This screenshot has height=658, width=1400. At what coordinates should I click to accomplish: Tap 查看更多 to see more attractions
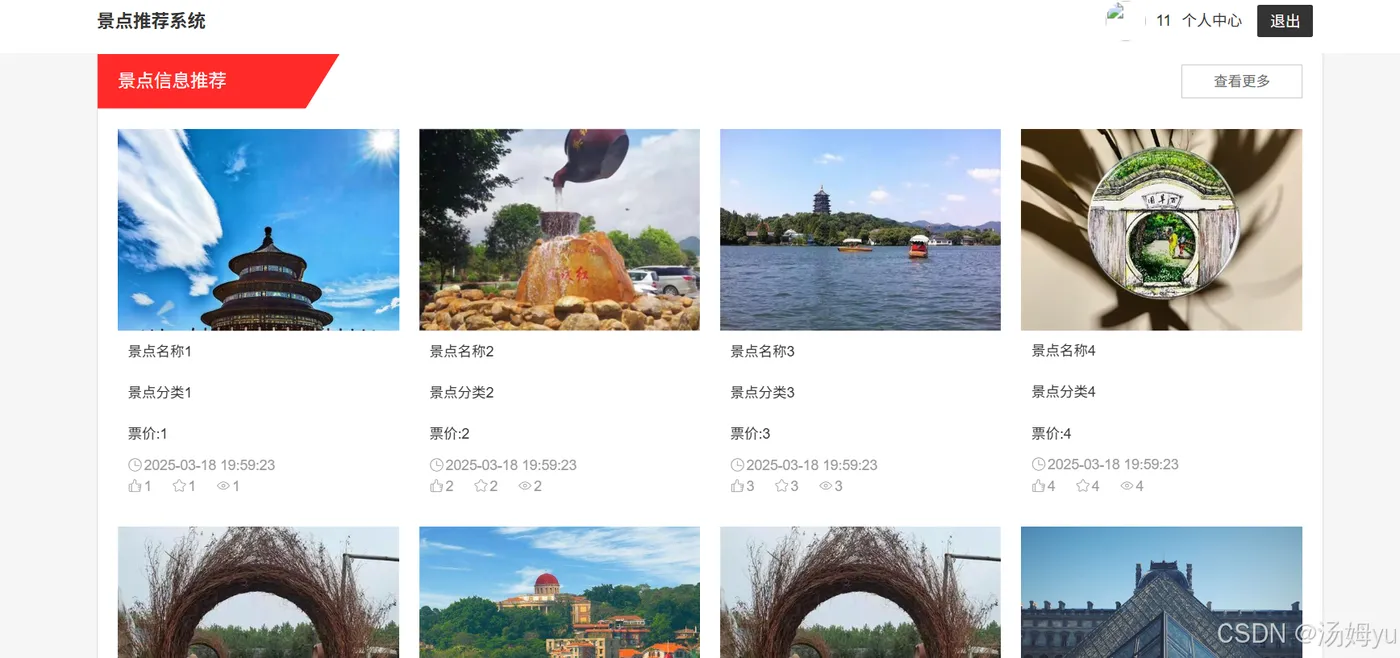pyautogui.click(x=1241, y=81)
